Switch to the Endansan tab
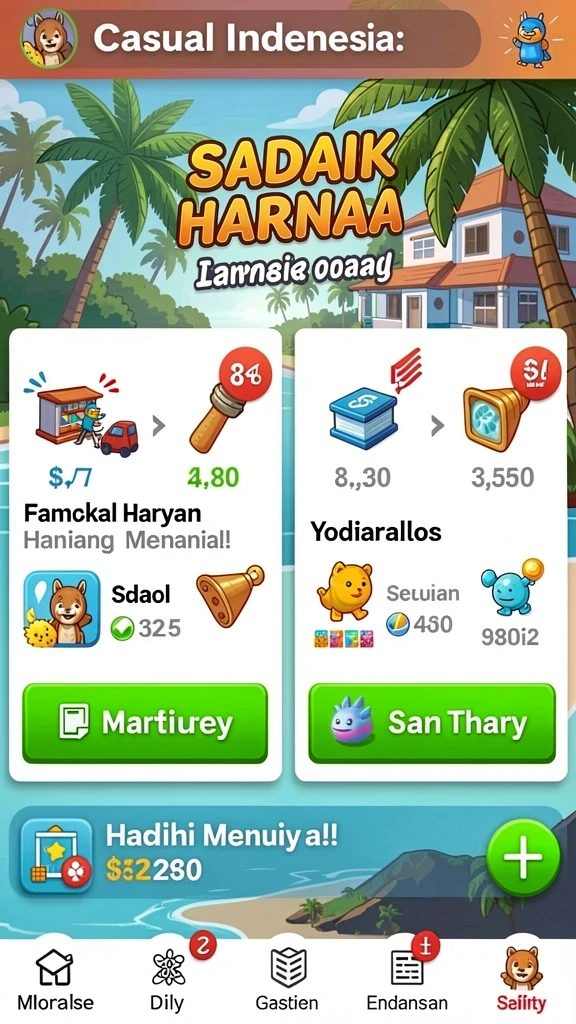This screenshot has height=1024, width=576. (x=407, y=980)
